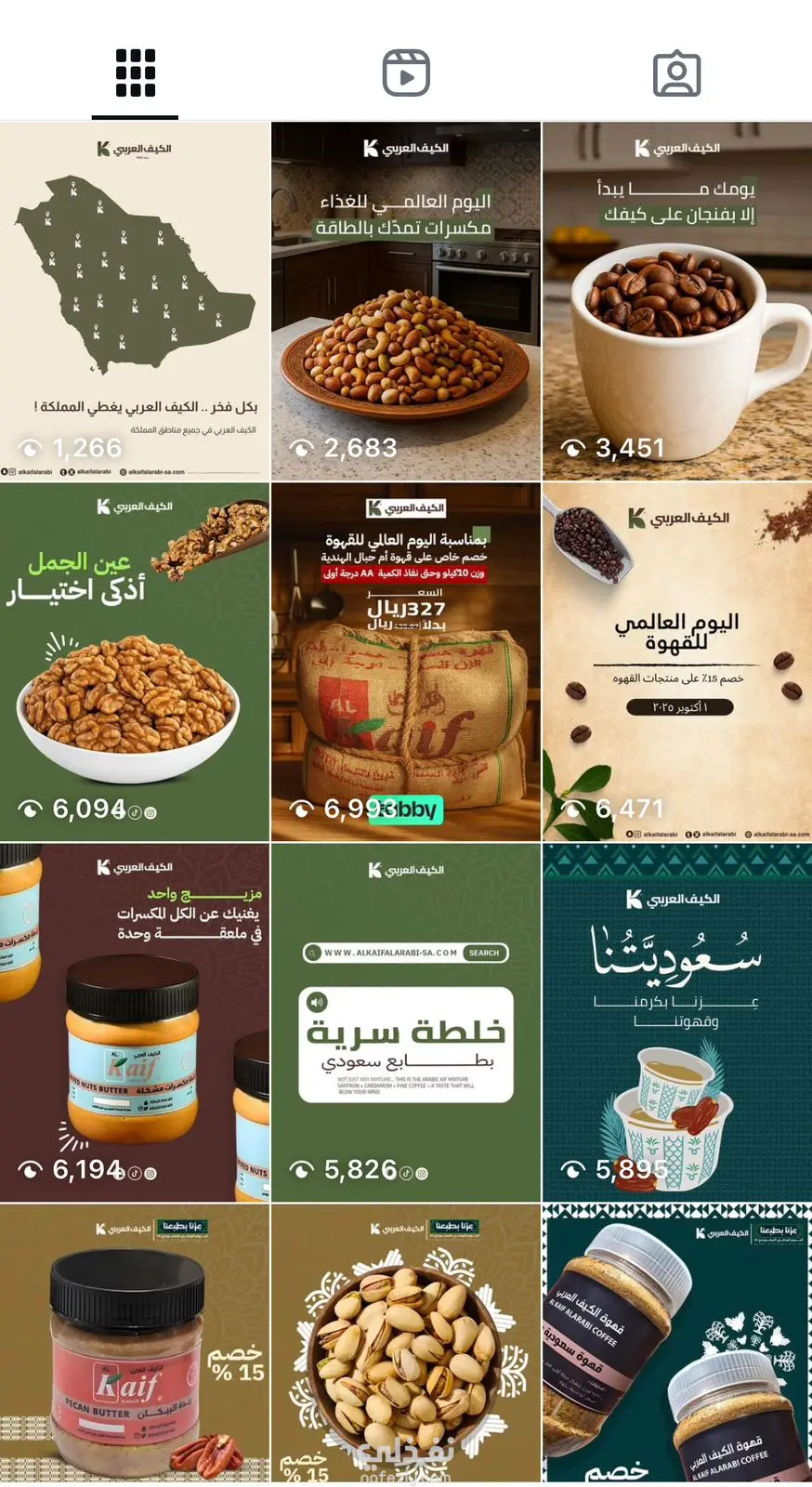Screen dimensions: 812x1487
Task: Open the pecan butter jar post
Action: point(135,1343)
